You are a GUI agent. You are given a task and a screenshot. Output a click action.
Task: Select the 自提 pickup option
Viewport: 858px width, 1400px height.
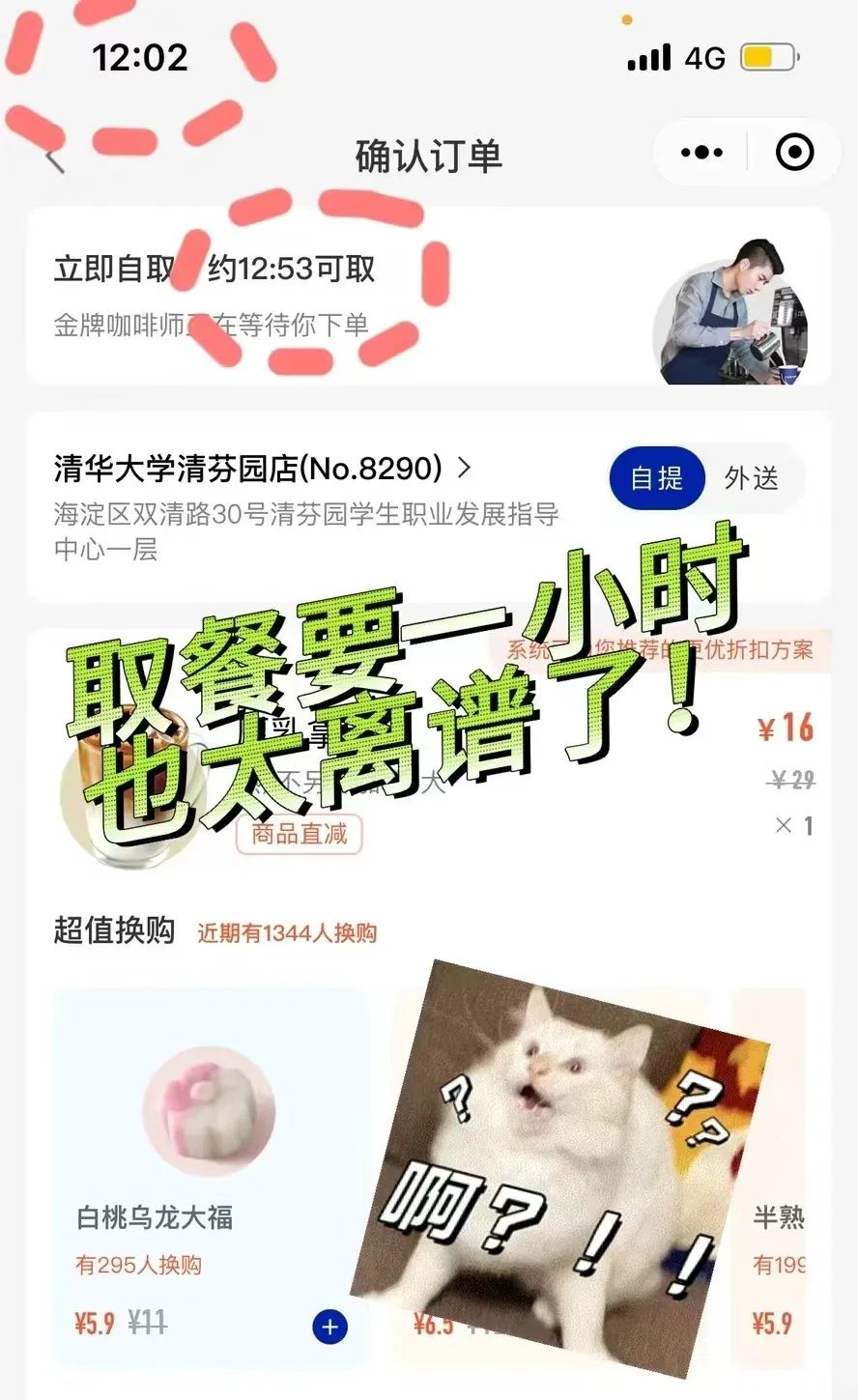[x=656, y=478]
